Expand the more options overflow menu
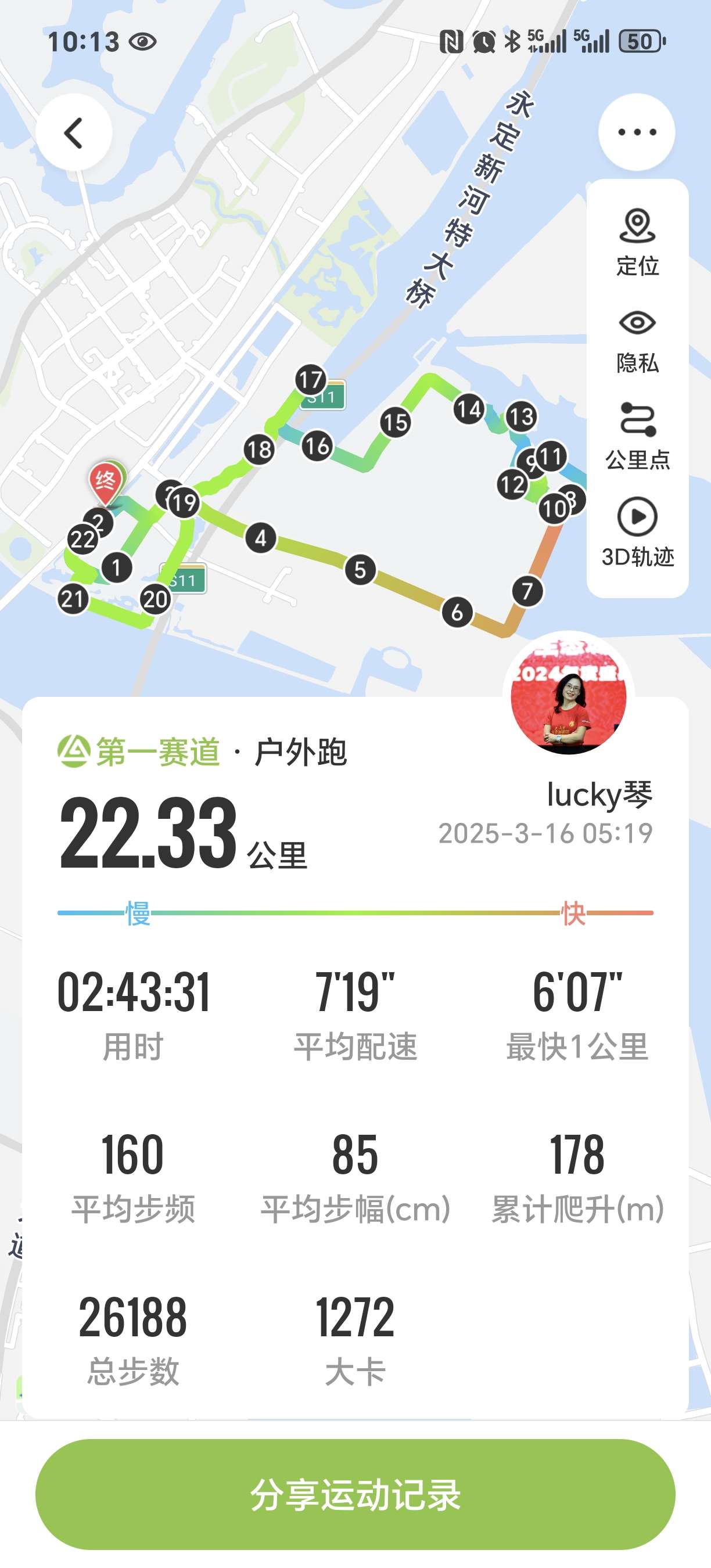711x1568 pixels. point(635,132)
